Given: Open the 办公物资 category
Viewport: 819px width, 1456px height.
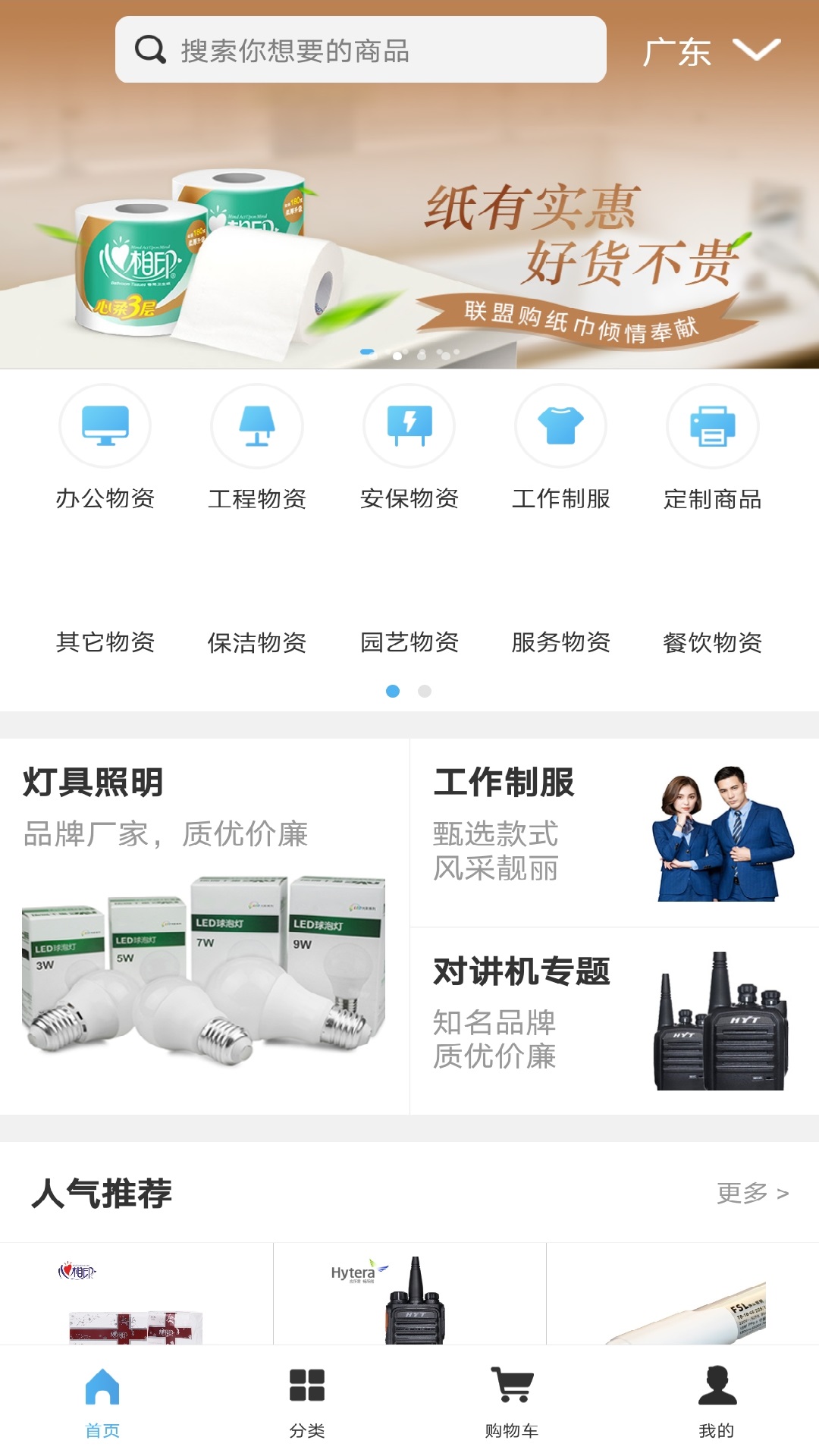Looking at the screenshot, I should pyautogui.click(x=105, y=449).
